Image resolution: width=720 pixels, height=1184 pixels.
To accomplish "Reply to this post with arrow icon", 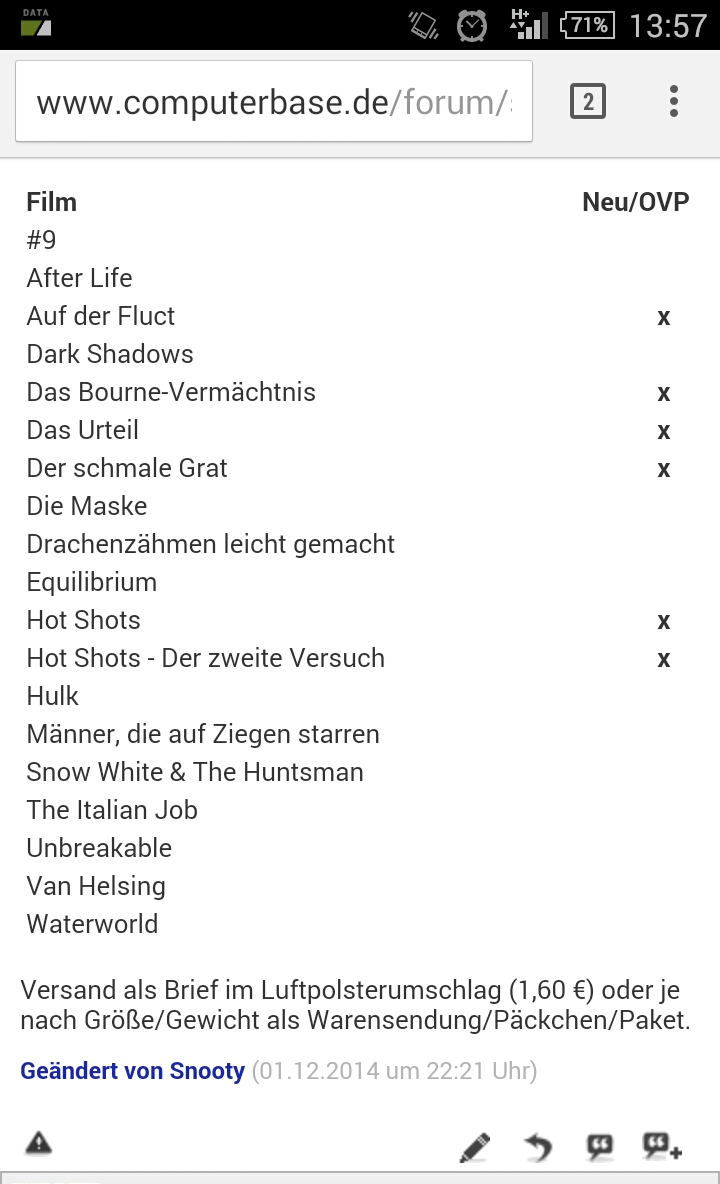I will coord(538,1147).
